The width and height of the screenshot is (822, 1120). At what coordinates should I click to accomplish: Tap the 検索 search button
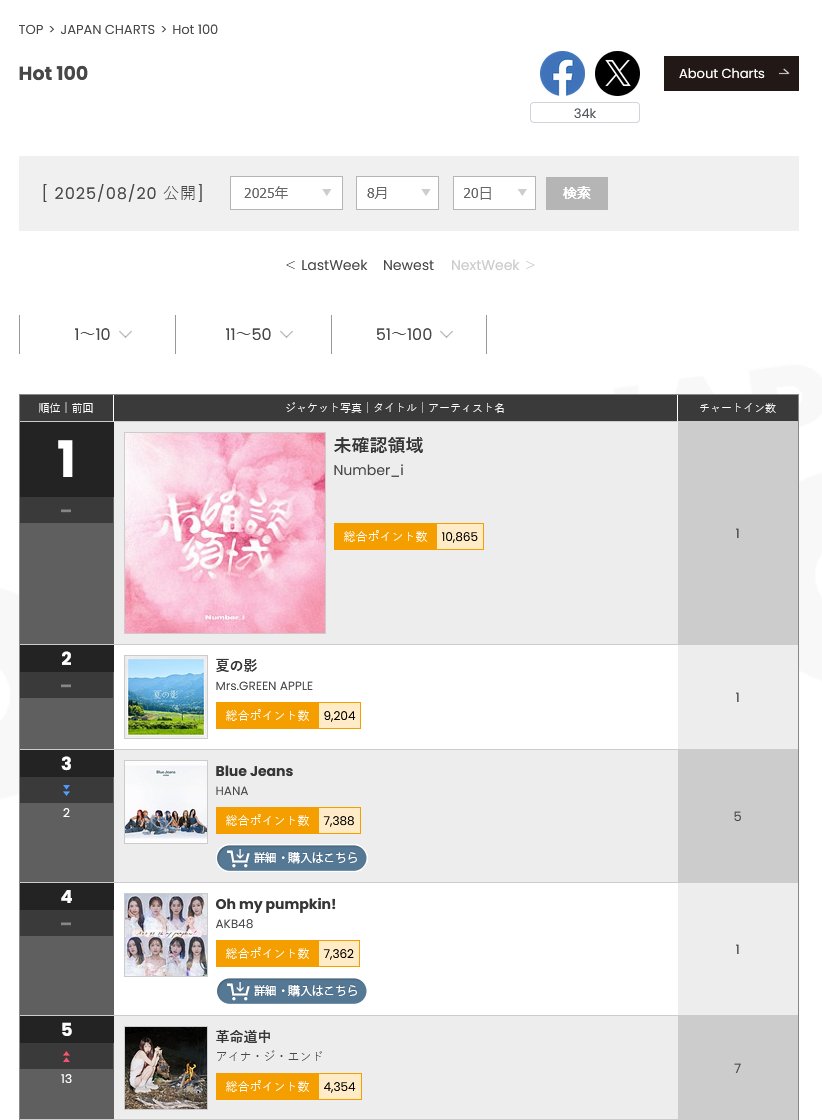click(576, 193)
